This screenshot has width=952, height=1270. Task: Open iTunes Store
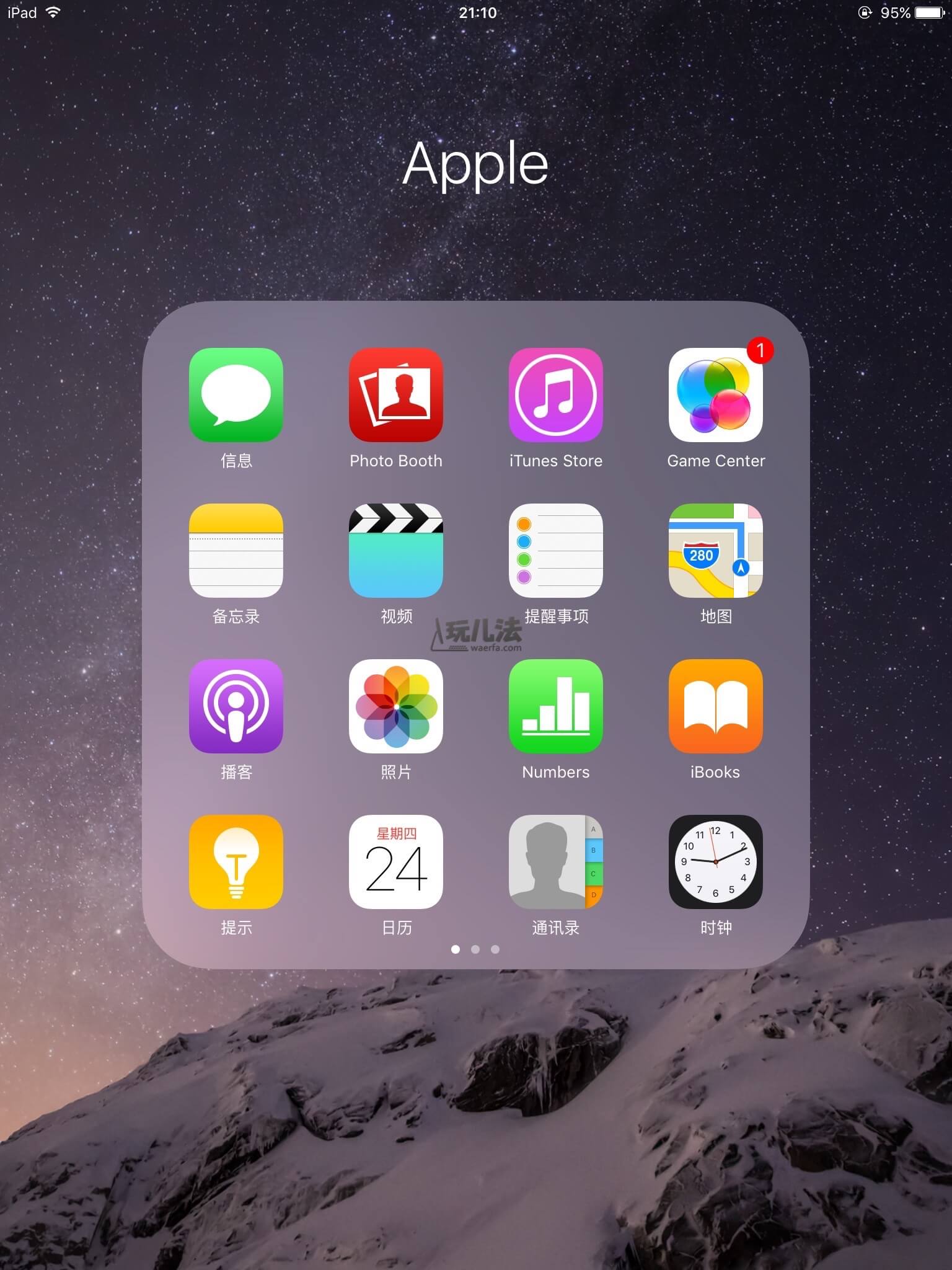pos(555,395)
